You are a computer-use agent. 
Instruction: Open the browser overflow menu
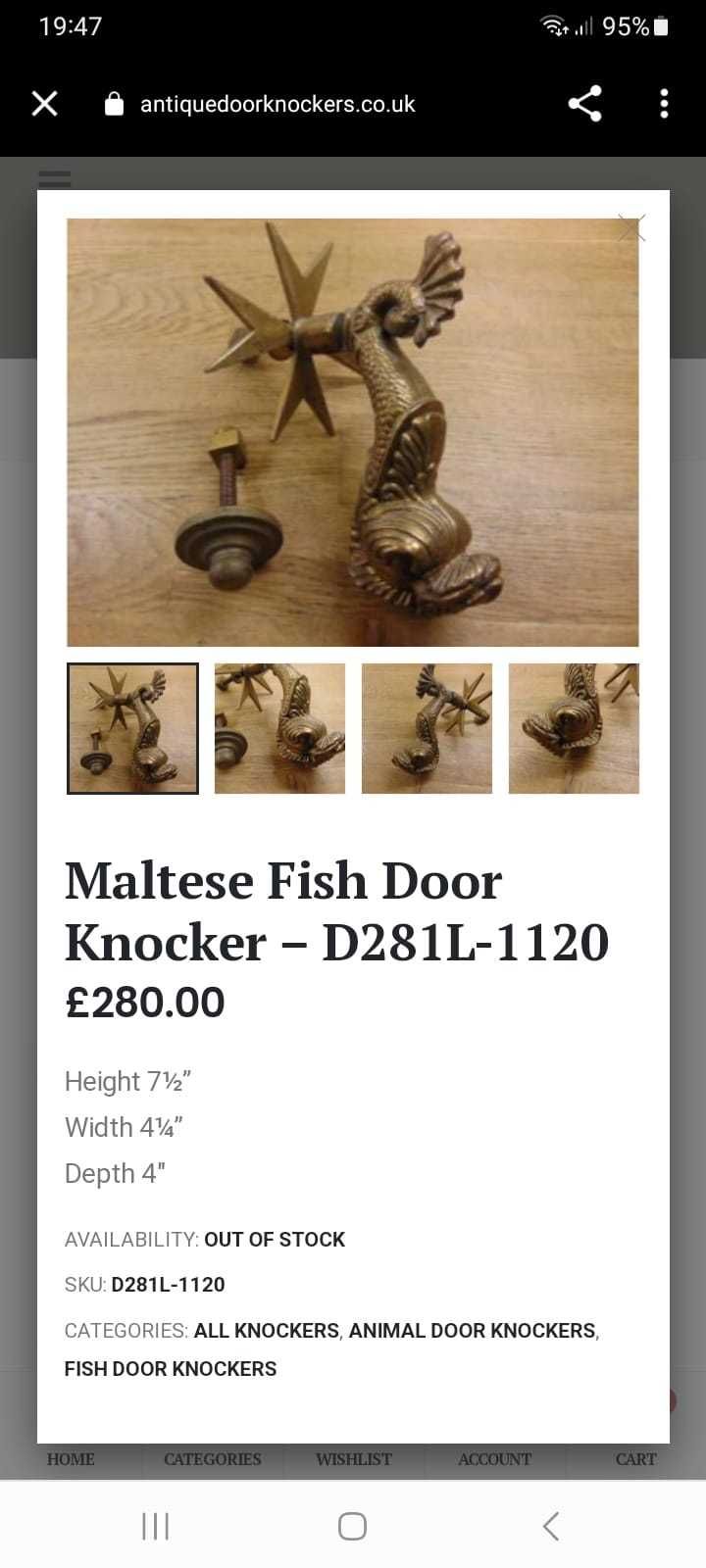click(x=664, y=104)
